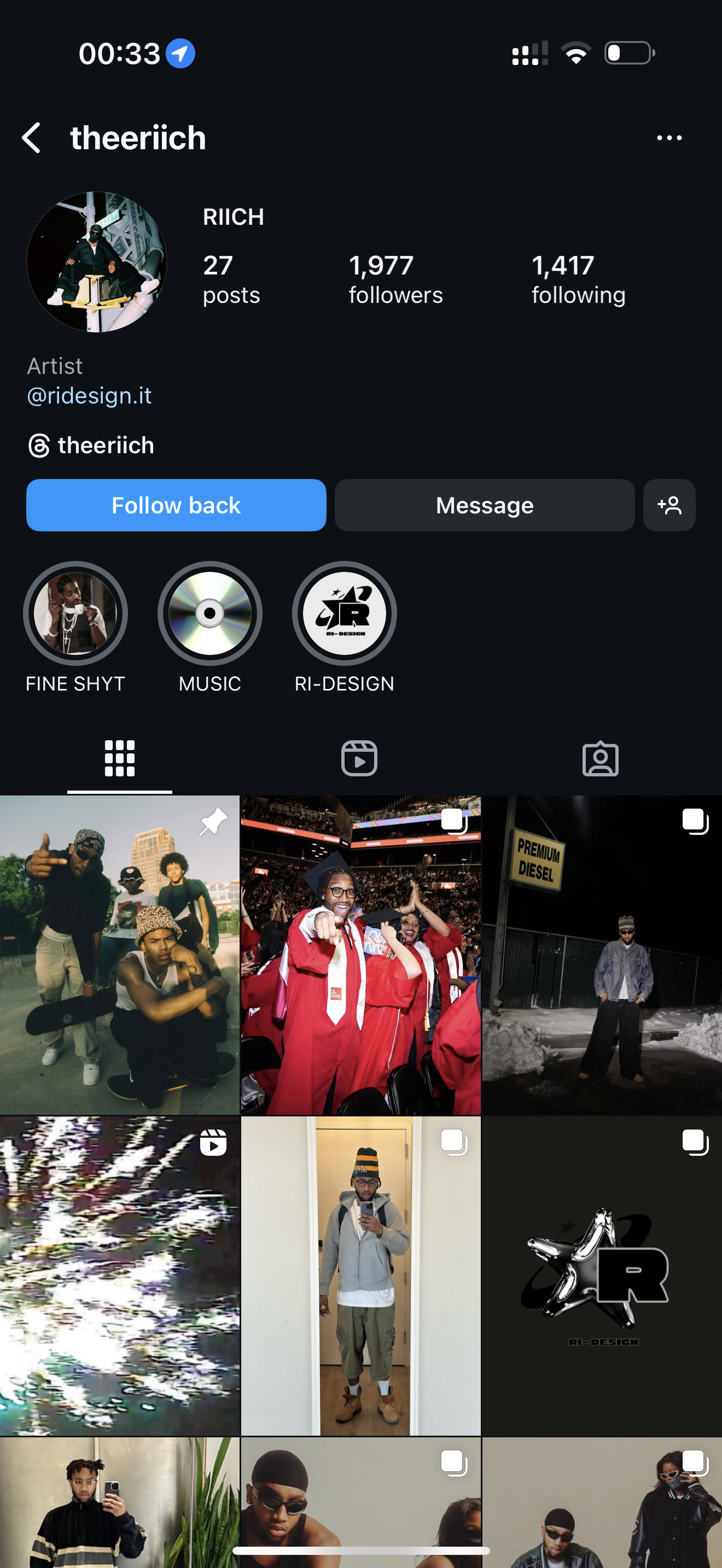The height and width of the screenshot is (1568, 722).
Task: View the followers list
Action: click(x=395, y=280)
